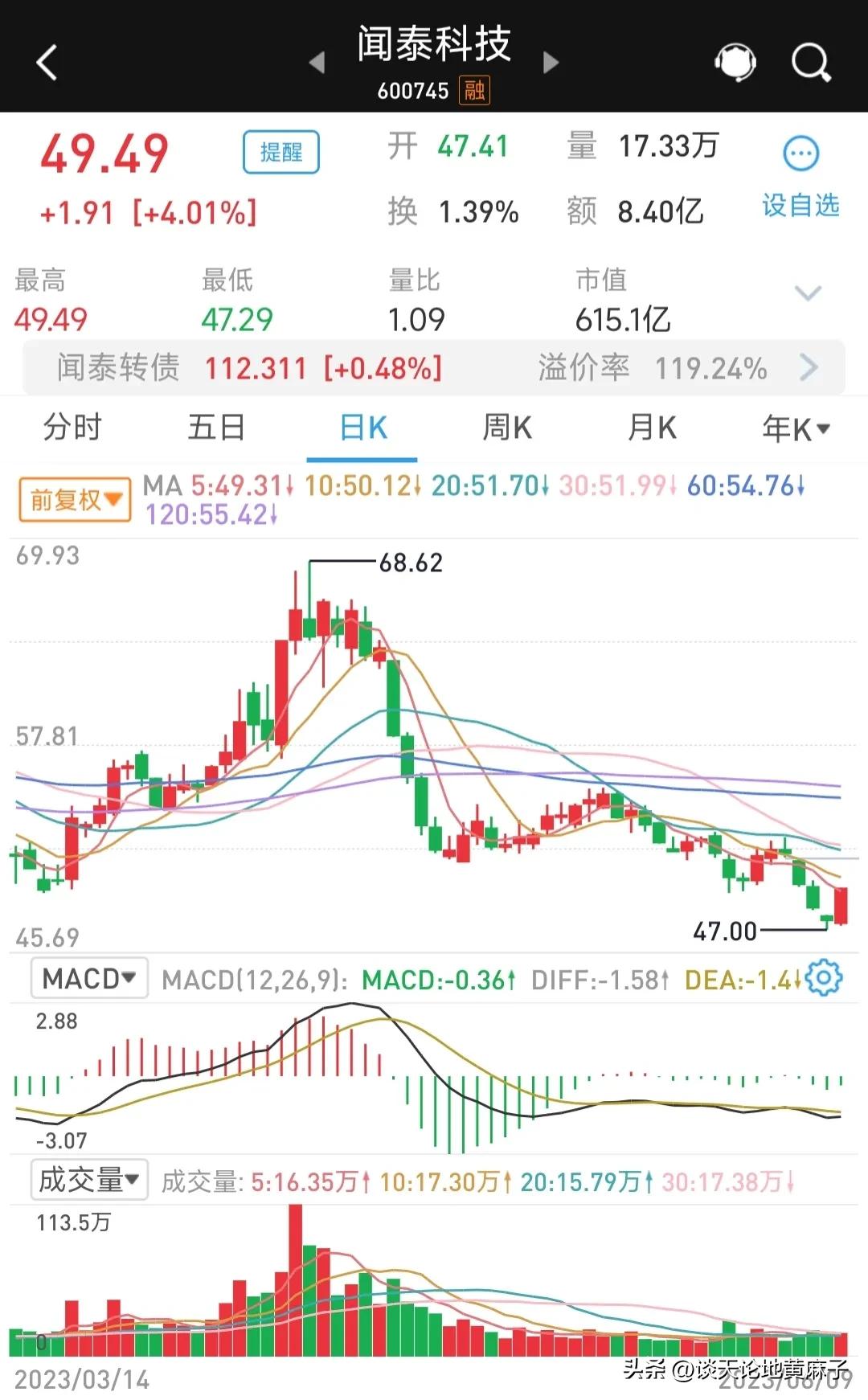
Task: Change the MACD indicator dropdown
Action: coord(89,978)
